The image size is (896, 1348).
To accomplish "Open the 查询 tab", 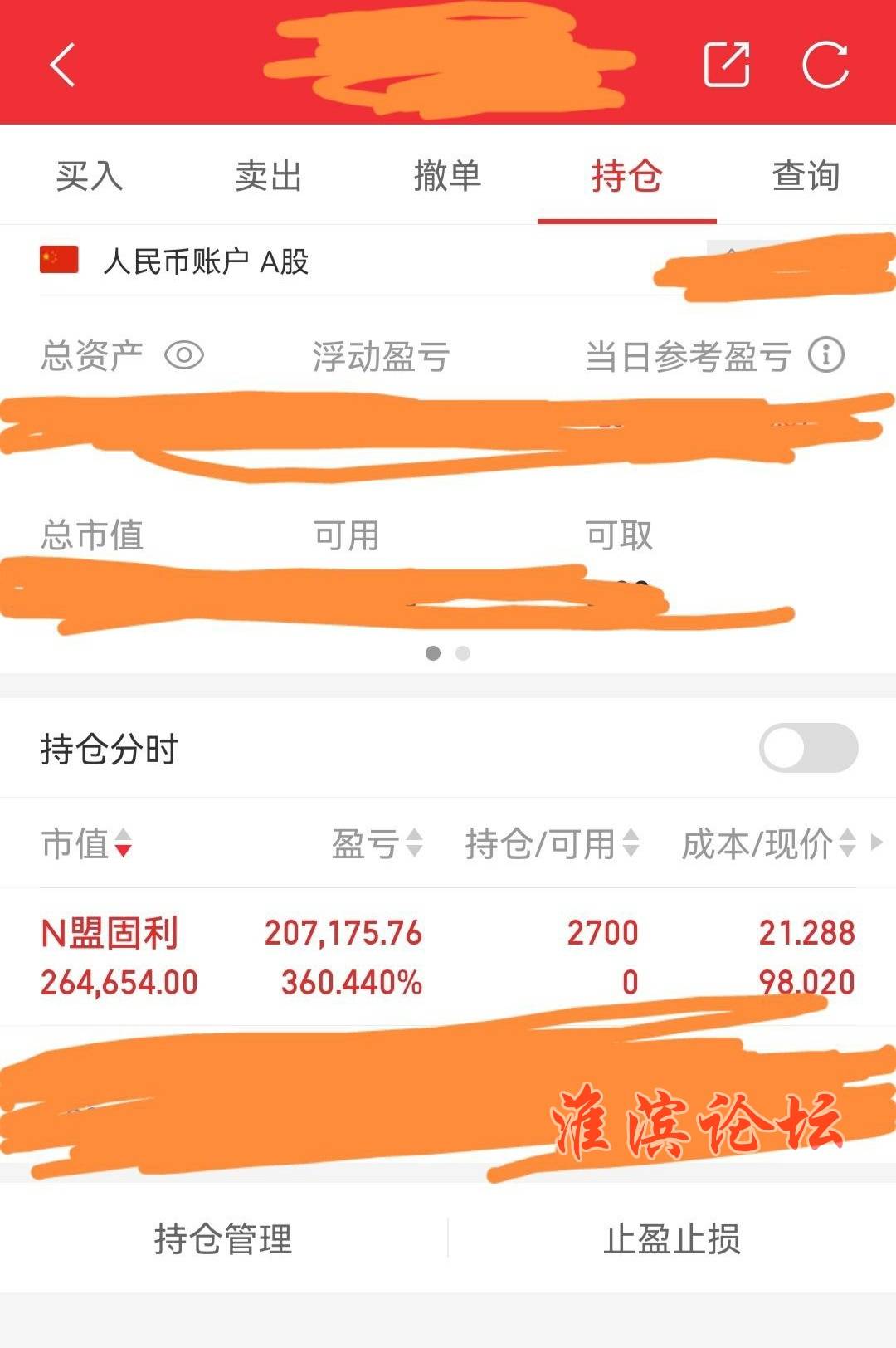I will point(806,176).
